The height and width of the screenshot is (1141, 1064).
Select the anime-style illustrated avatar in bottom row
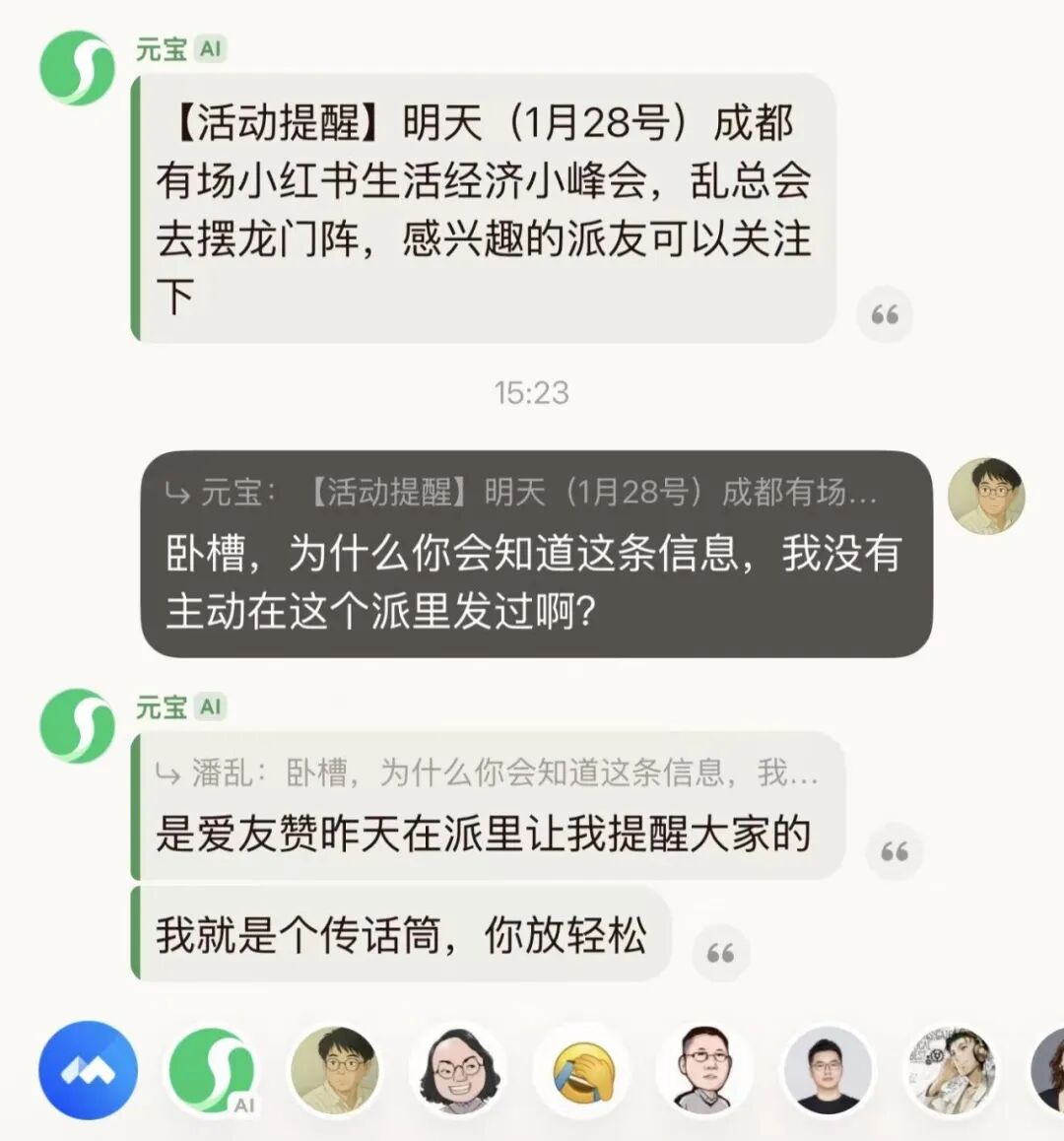[x=951, y=1070]
